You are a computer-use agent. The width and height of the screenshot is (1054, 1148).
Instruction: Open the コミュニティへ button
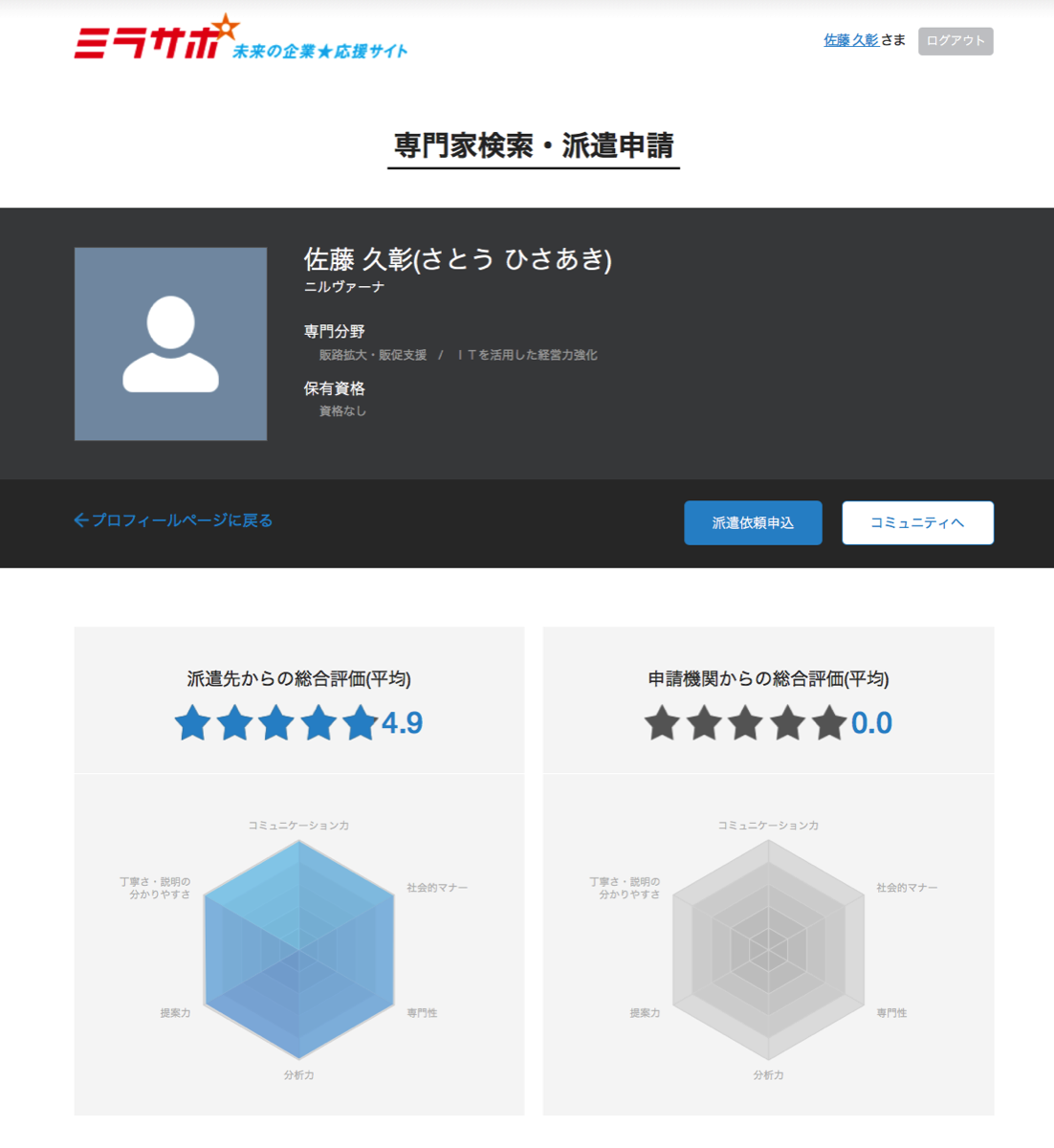pyautogui.click(x=916, y=522)
